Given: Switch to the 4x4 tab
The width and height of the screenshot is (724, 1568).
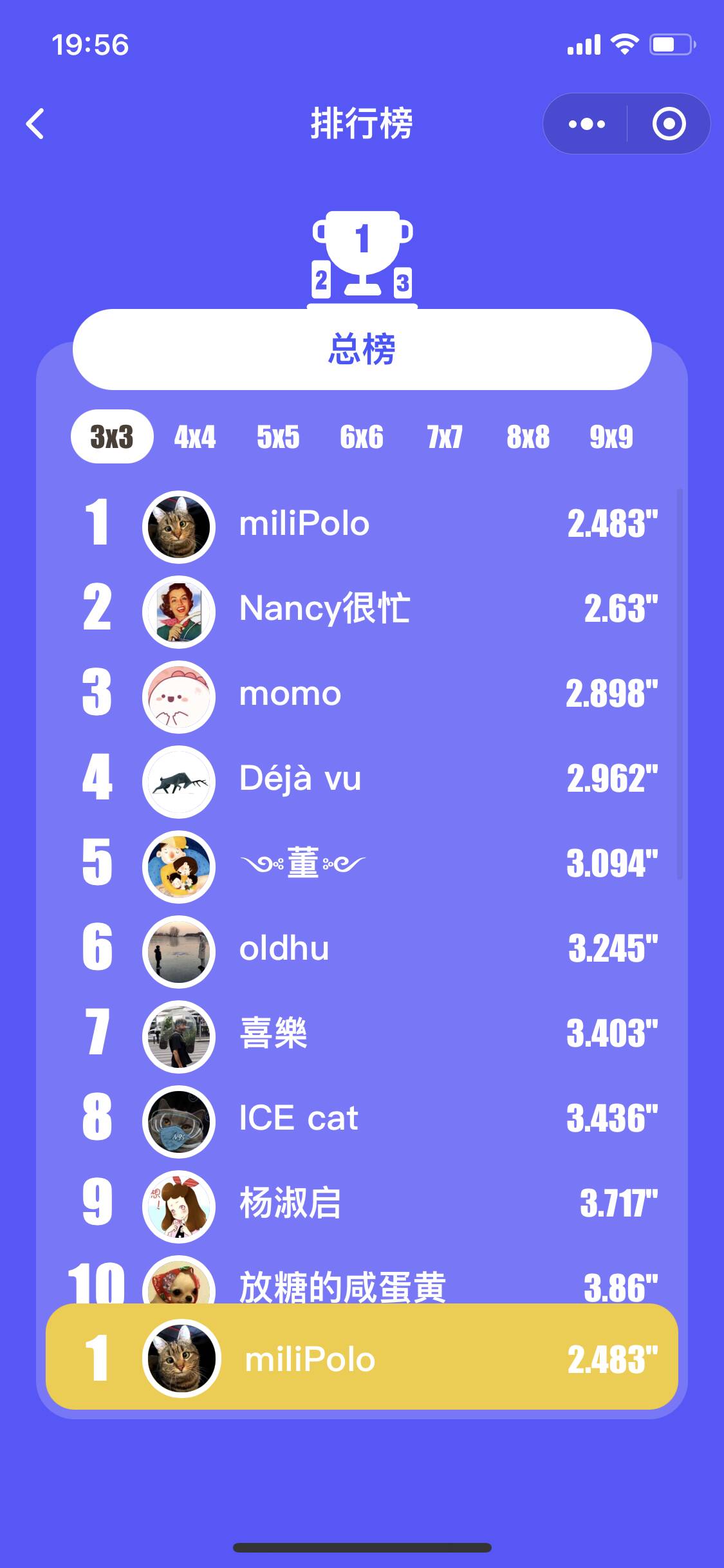Looking at the screenshot, I should [x=195, y=437].
